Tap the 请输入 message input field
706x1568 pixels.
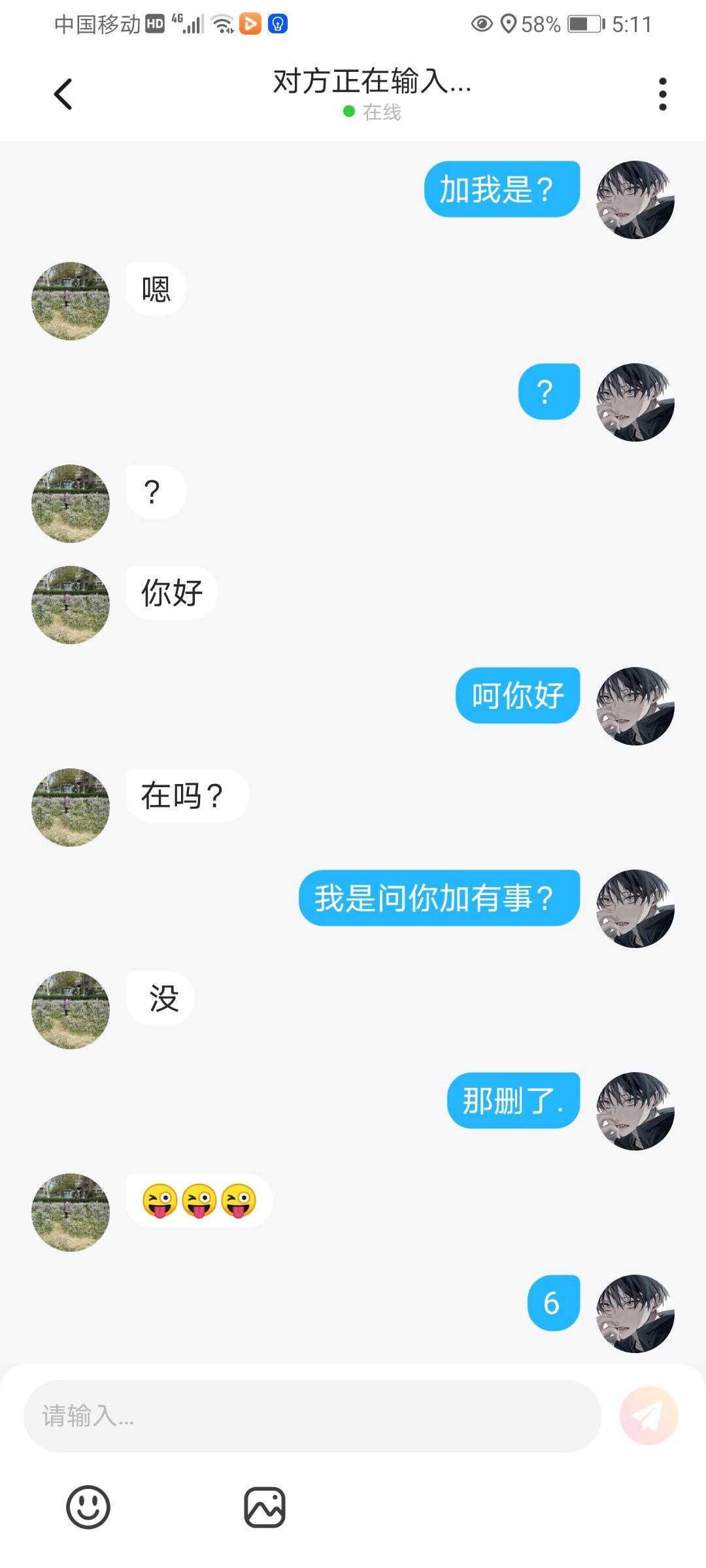coord(312,1416)
